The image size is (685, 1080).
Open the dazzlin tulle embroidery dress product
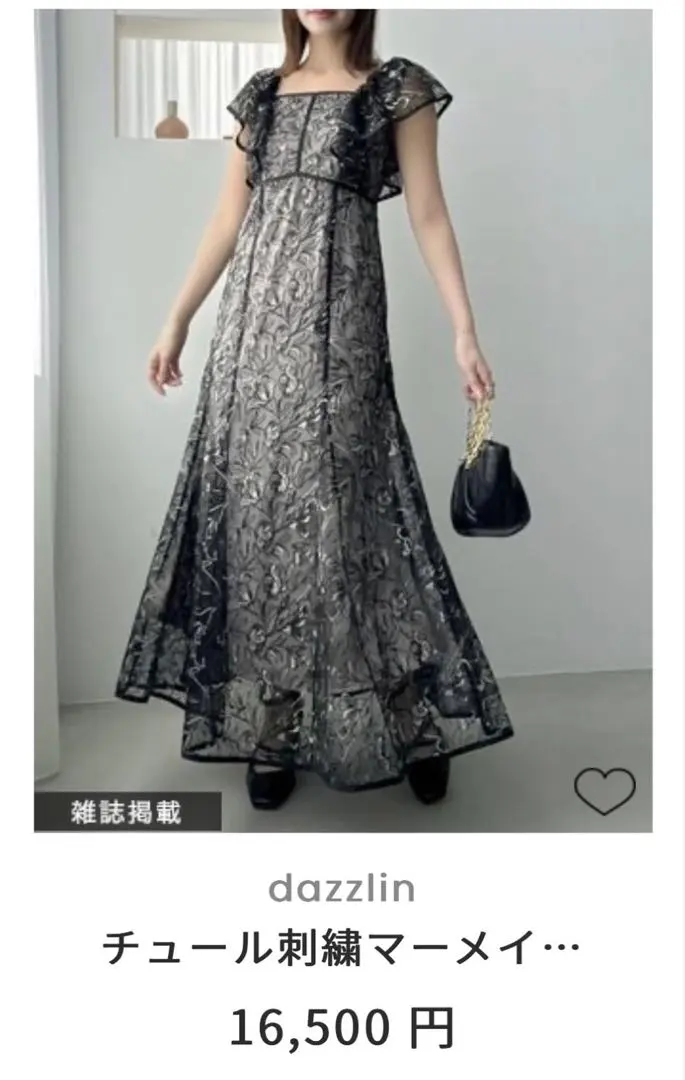coord(340,945)
